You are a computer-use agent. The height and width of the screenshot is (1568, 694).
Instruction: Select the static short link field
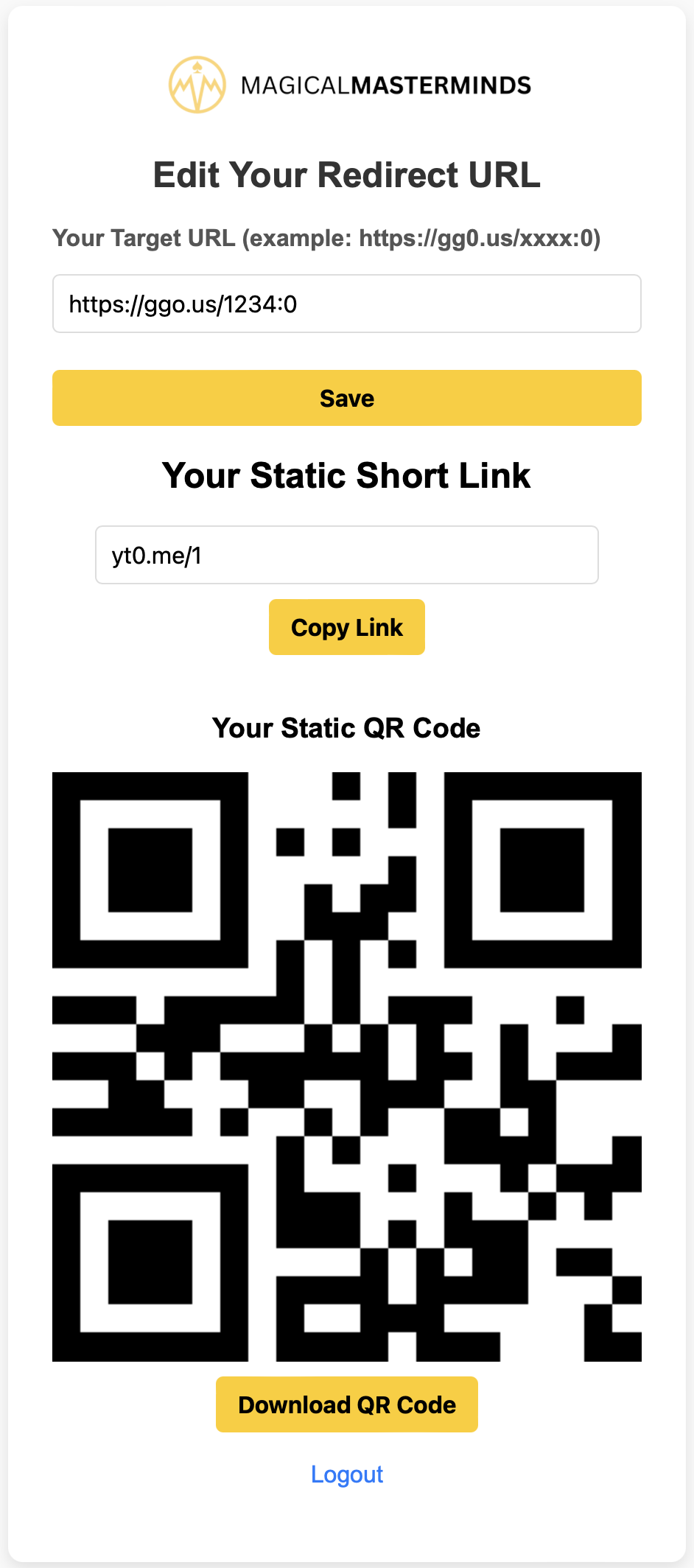(x=347, y=555)
